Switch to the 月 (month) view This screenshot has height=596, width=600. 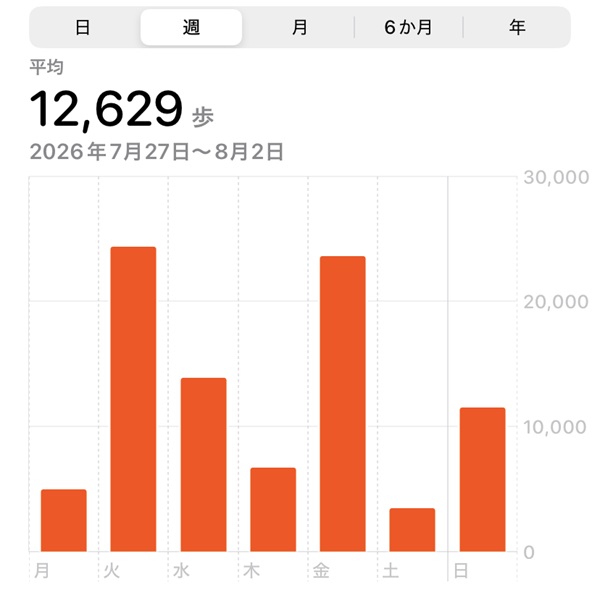(300, 28)
